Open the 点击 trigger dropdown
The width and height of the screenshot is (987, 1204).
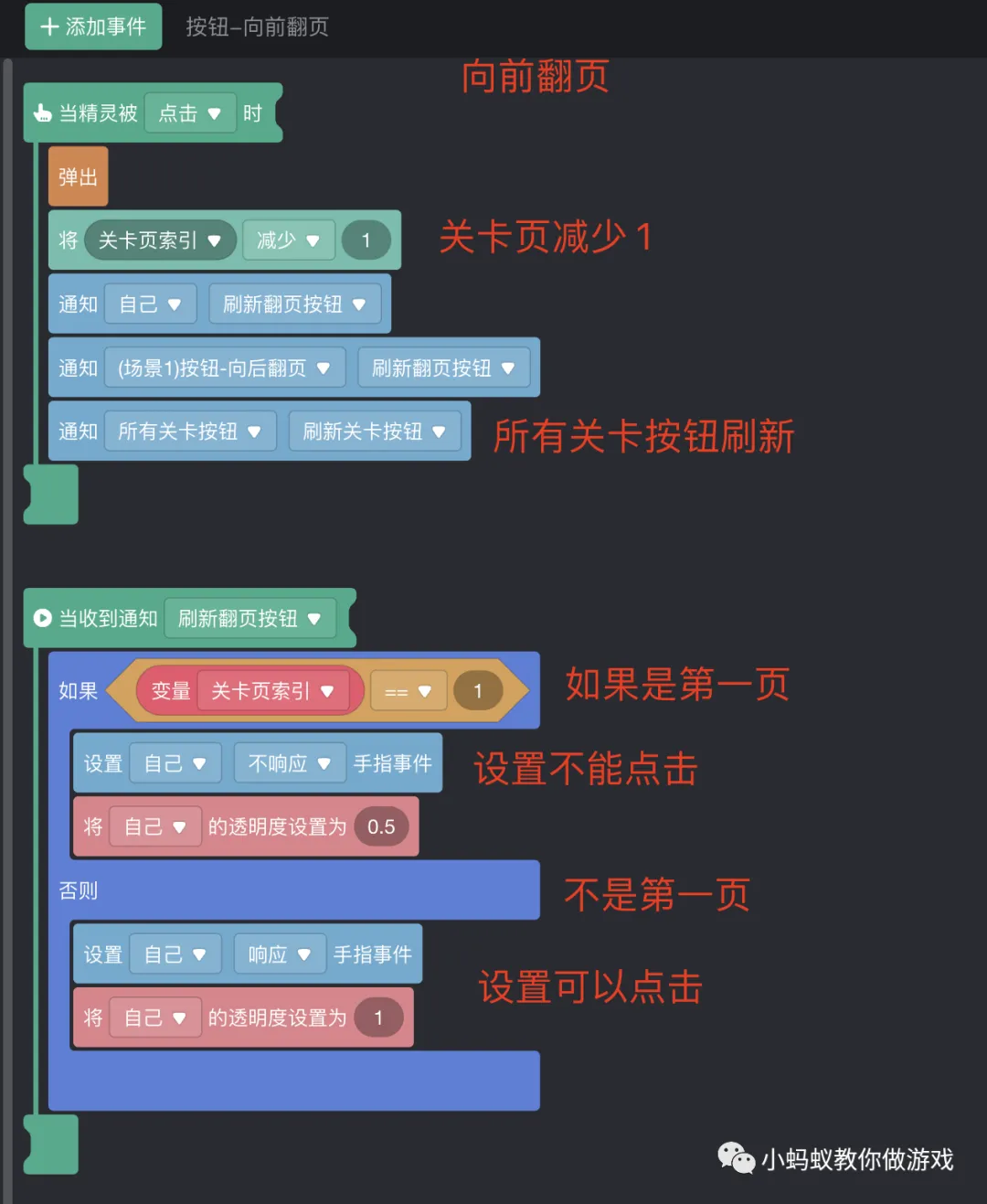(190, 113)
